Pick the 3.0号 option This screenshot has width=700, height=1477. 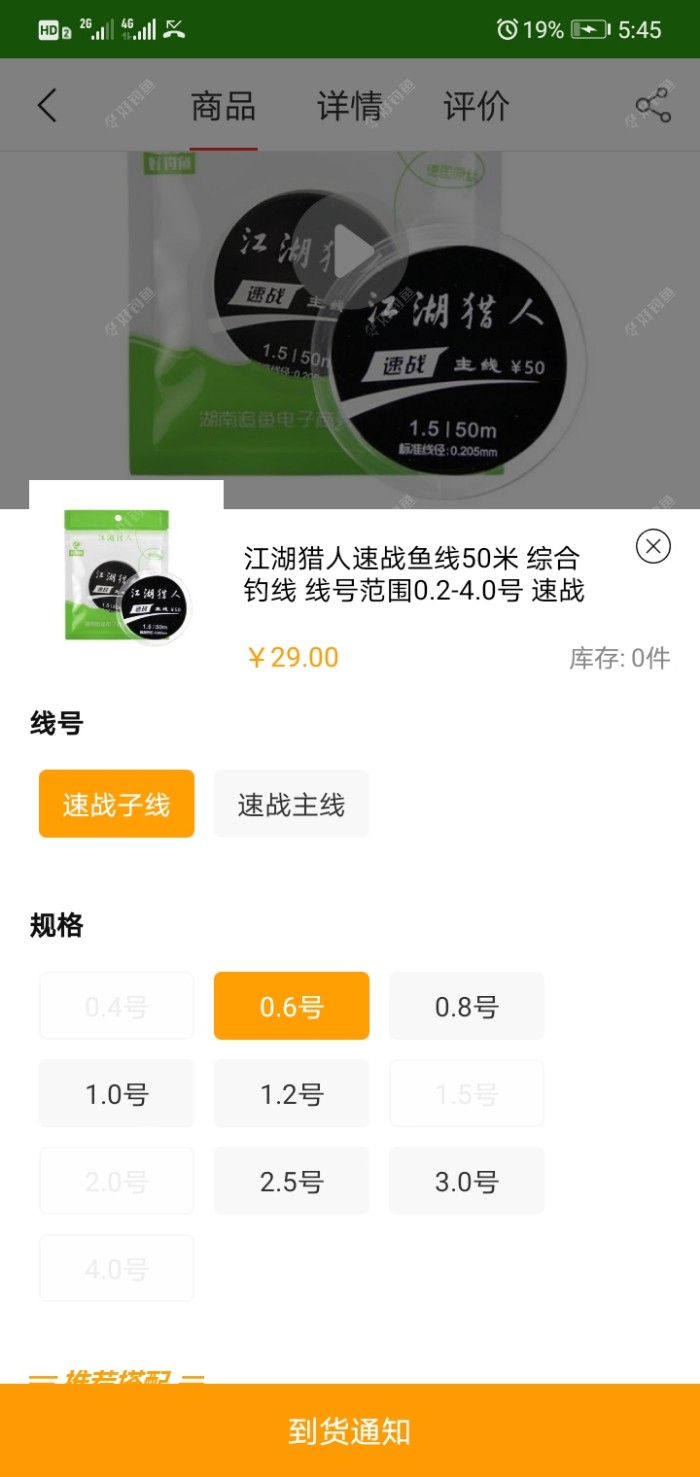466,1181
